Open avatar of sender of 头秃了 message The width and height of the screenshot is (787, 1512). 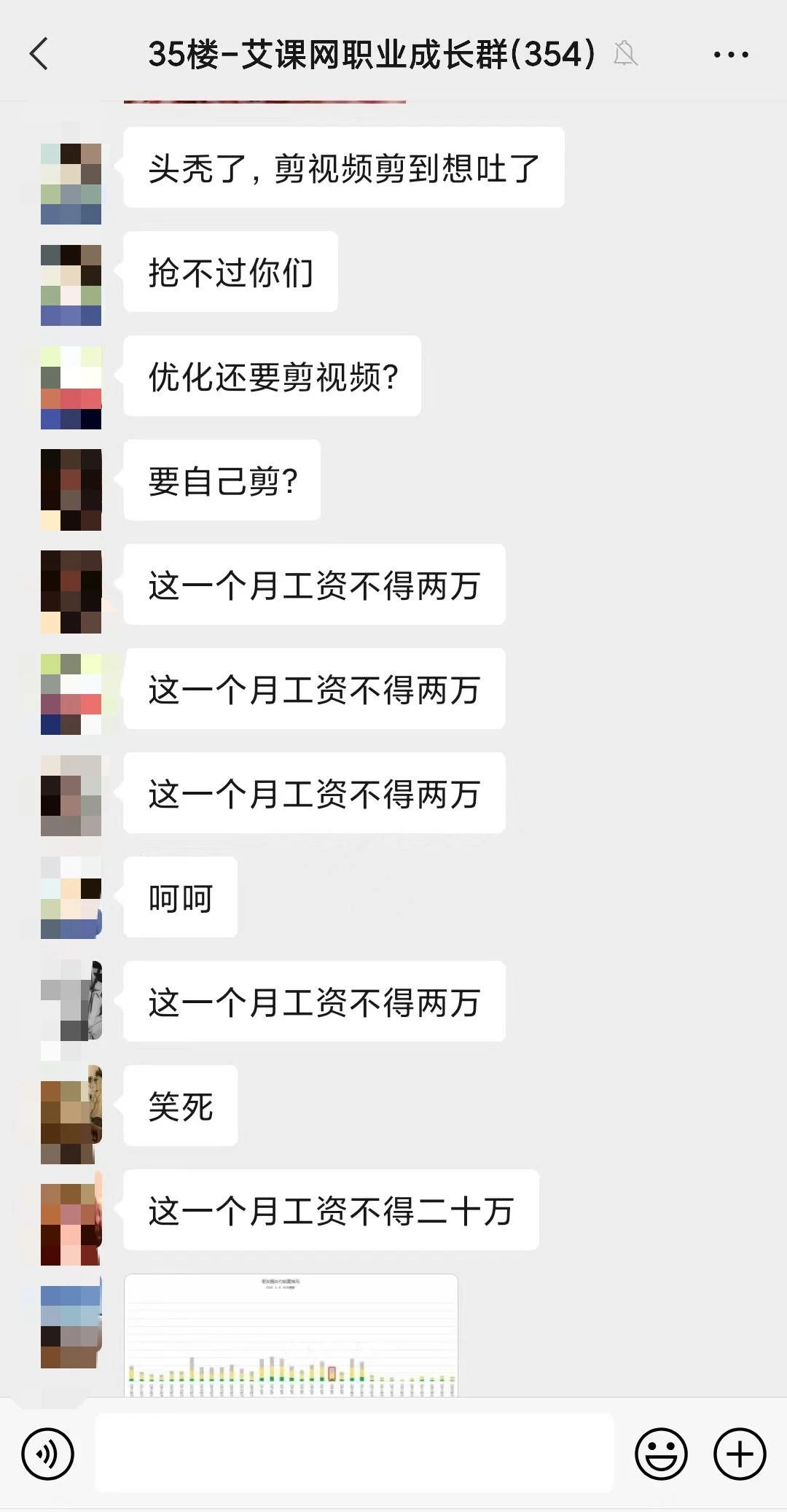tap(71, 184)
